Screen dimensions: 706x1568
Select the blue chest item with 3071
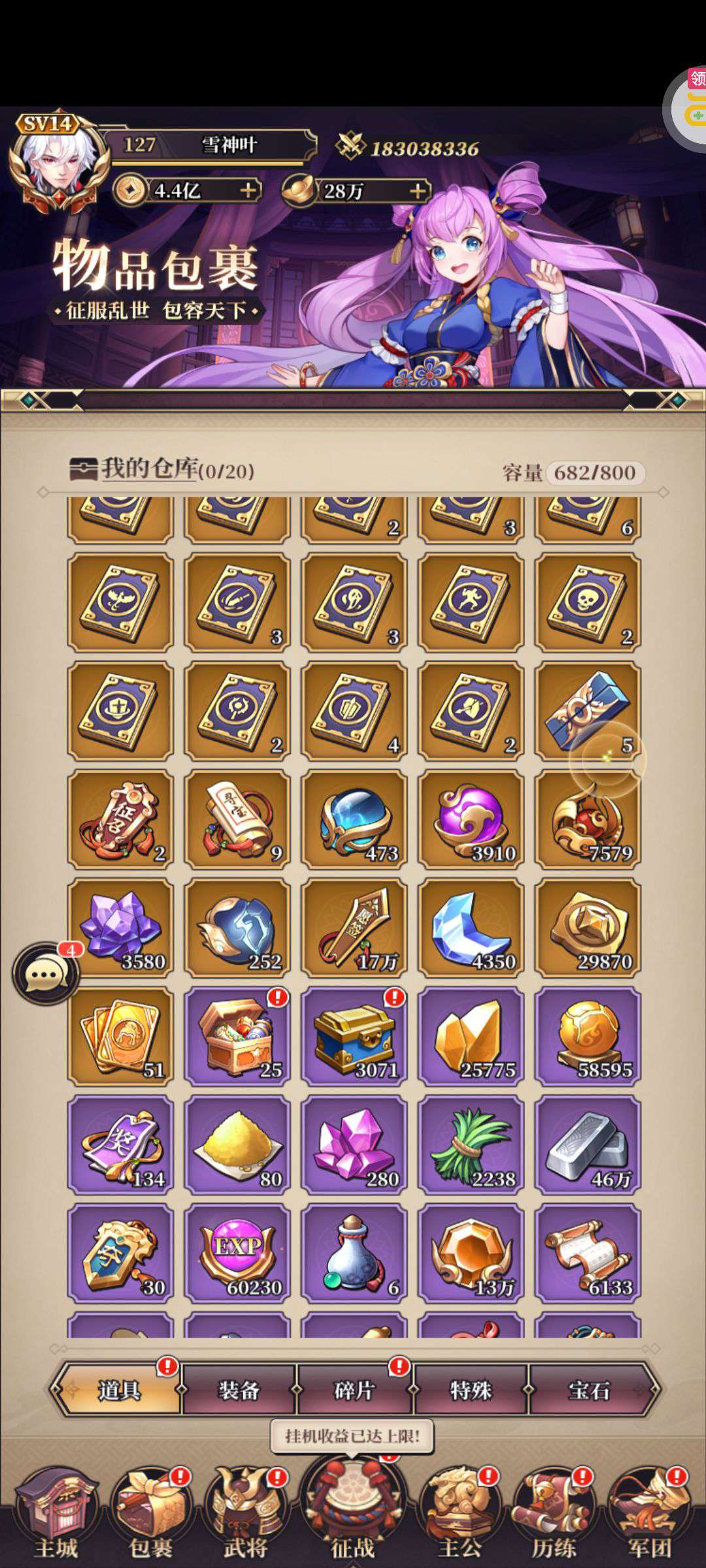(x=354, y=1037)
